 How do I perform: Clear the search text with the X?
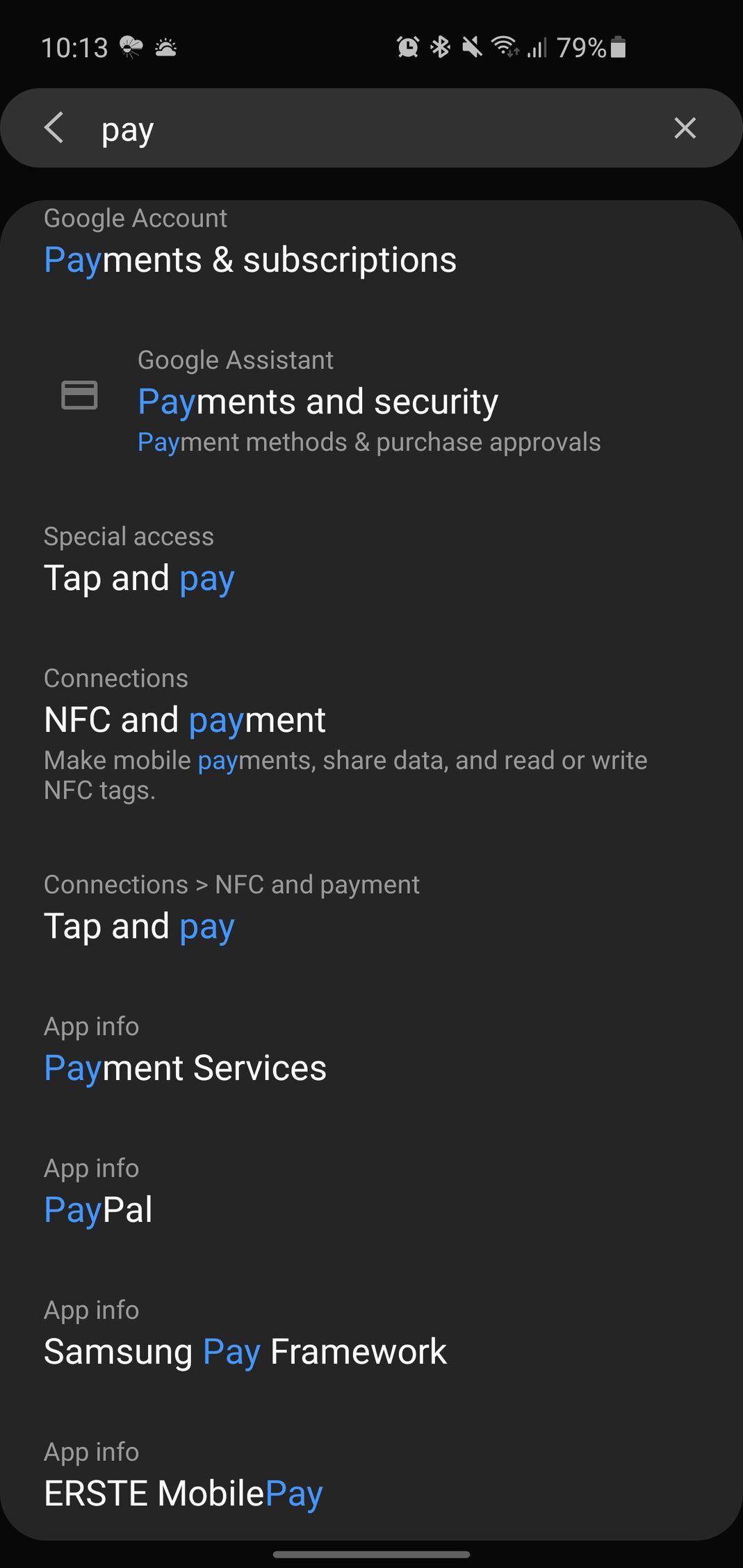(685, 128)
